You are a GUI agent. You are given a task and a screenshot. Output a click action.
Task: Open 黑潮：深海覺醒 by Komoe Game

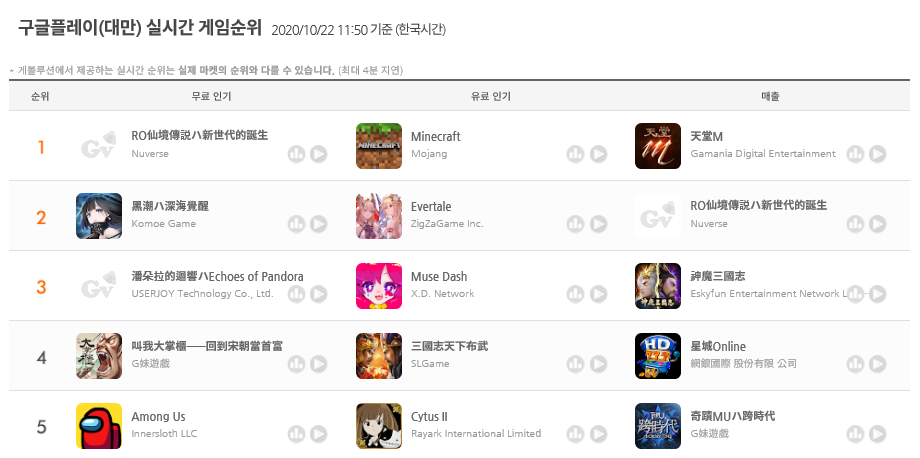(x=170, y=206)
